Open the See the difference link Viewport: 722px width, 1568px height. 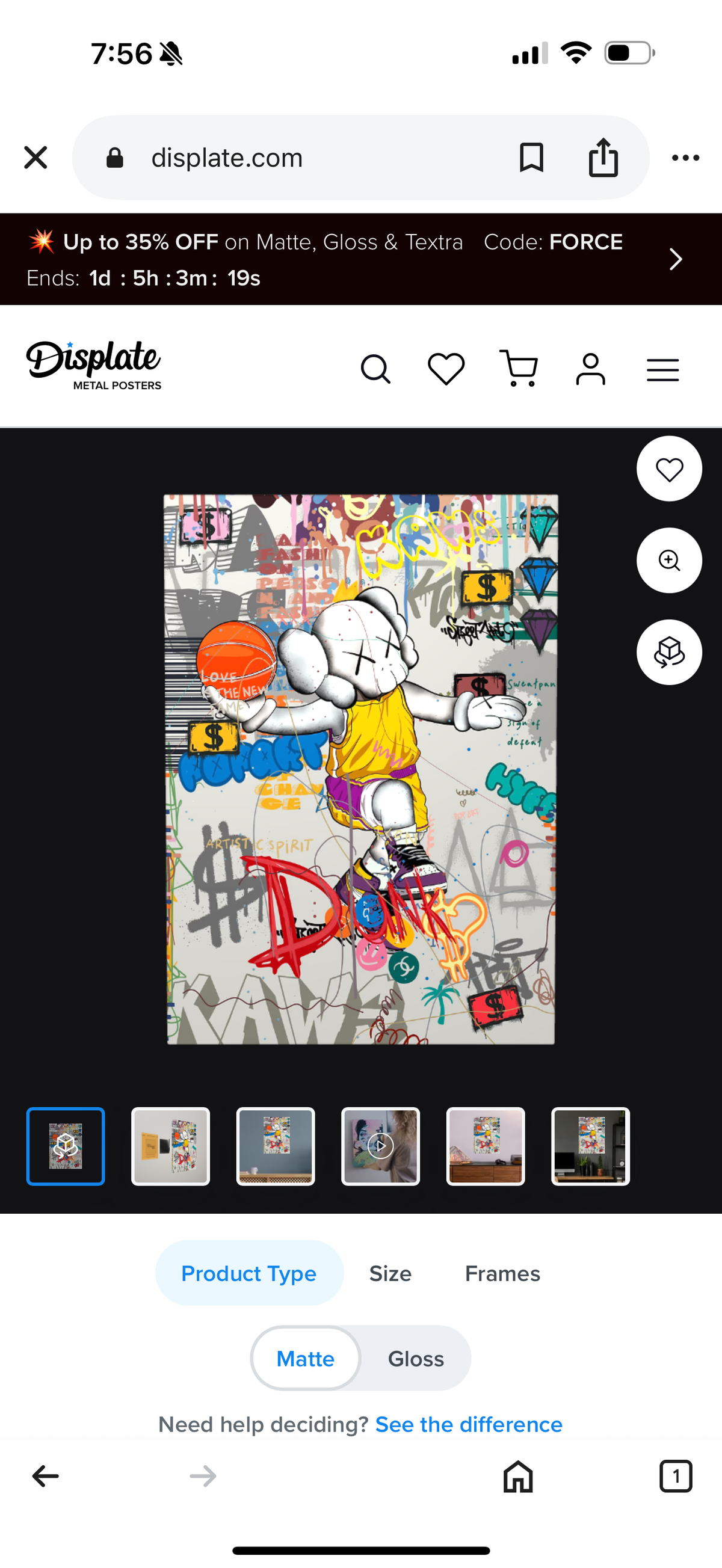pos(468,1424)
